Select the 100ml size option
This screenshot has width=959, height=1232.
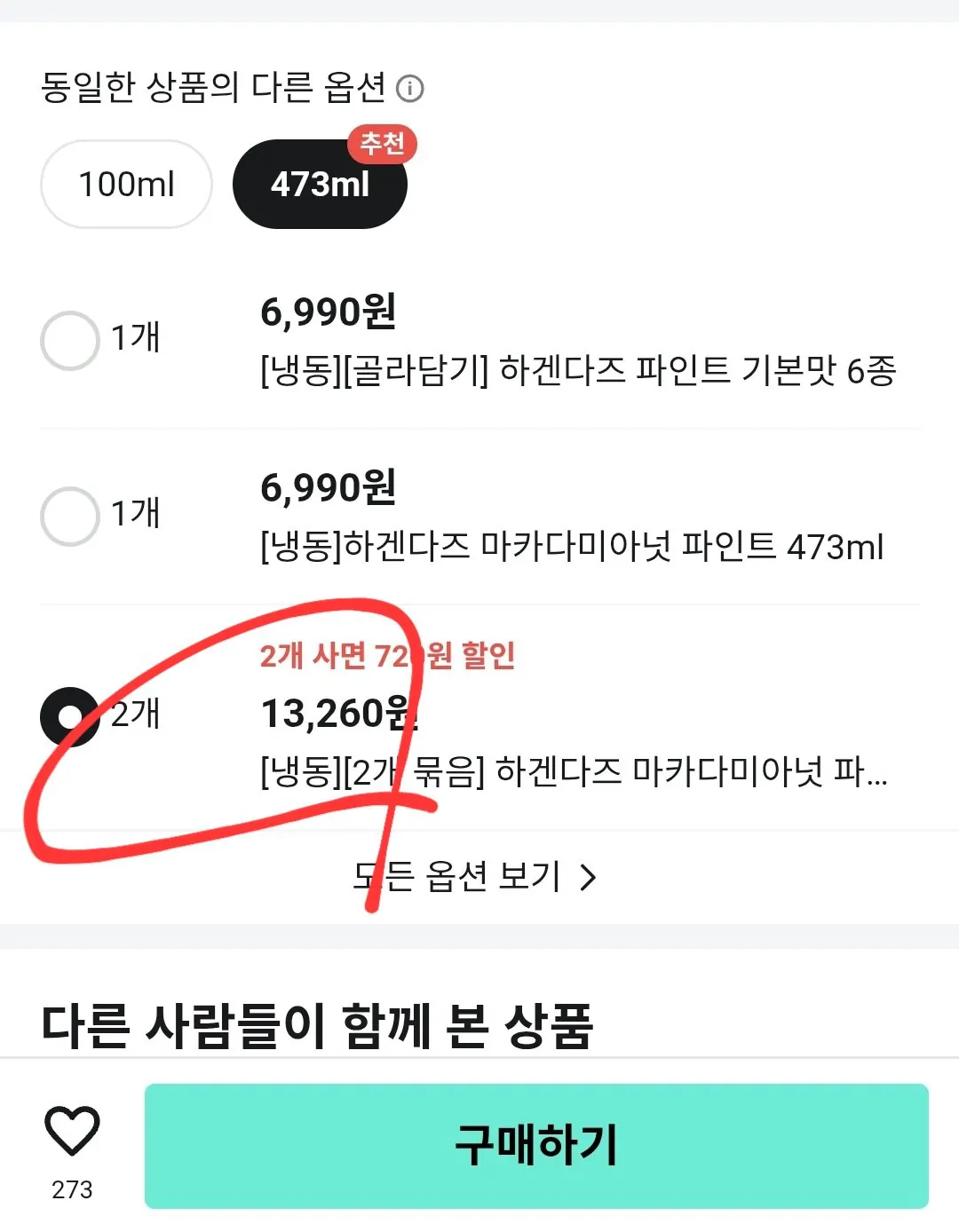tap(125, 184)
